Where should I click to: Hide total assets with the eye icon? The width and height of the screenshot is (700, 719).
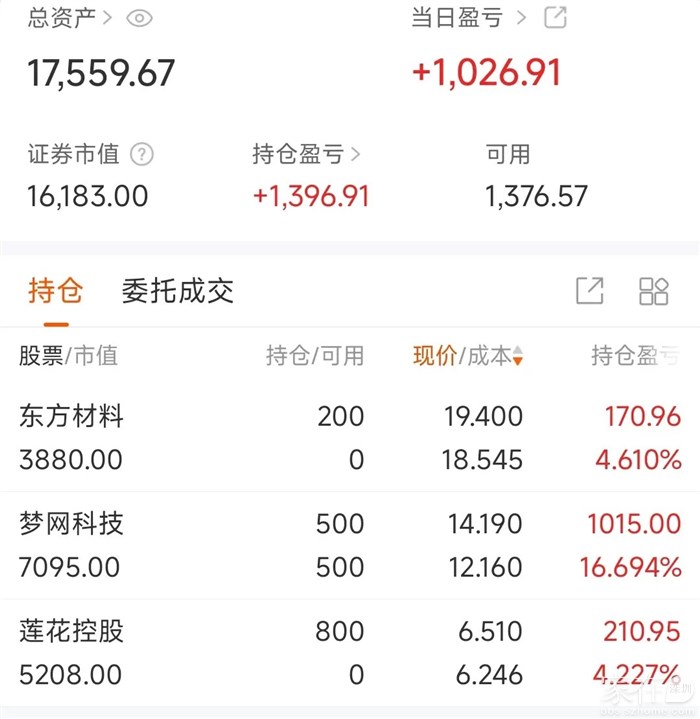pyautogui.click(x=139, y=18)
